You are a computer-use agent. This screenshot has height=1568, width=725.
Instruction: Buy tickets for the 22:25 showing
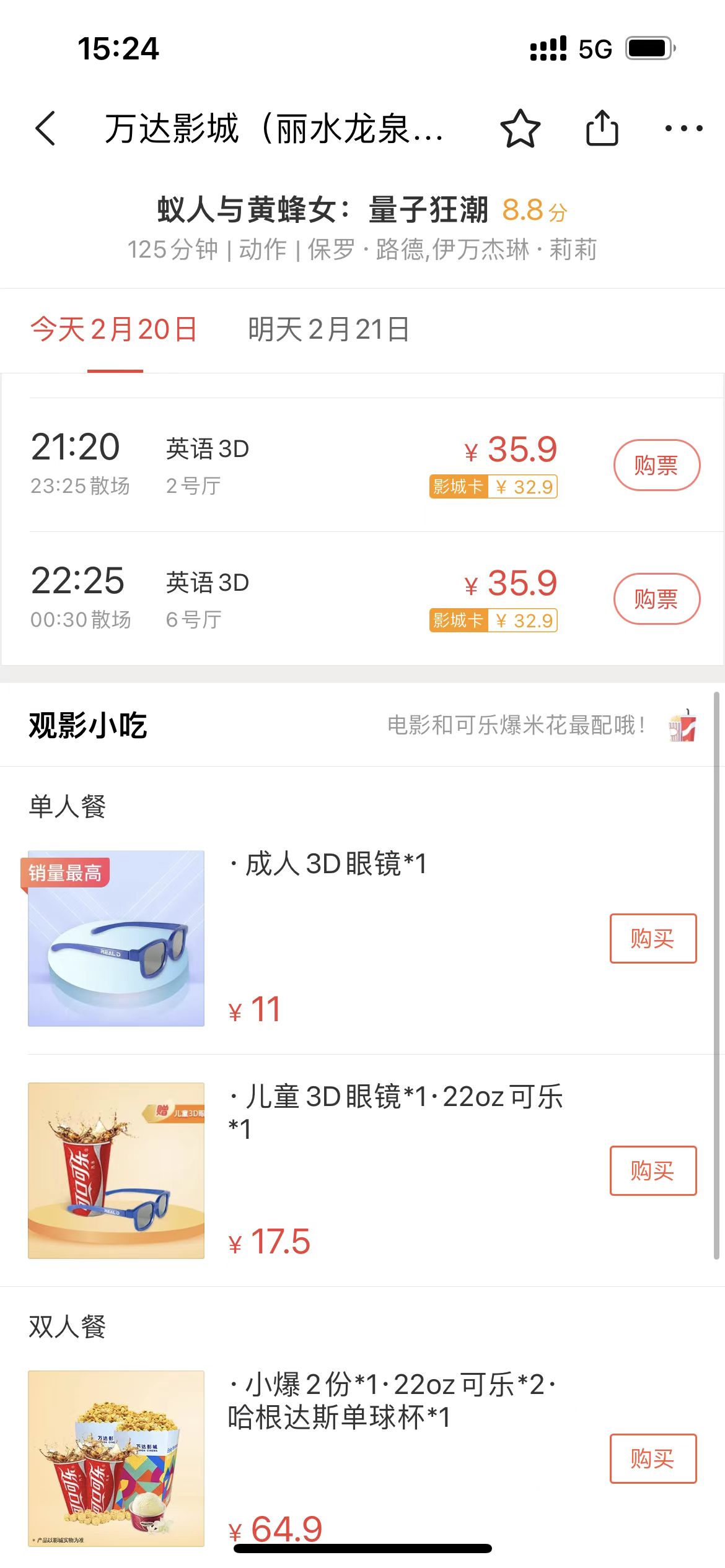point(656,599)
